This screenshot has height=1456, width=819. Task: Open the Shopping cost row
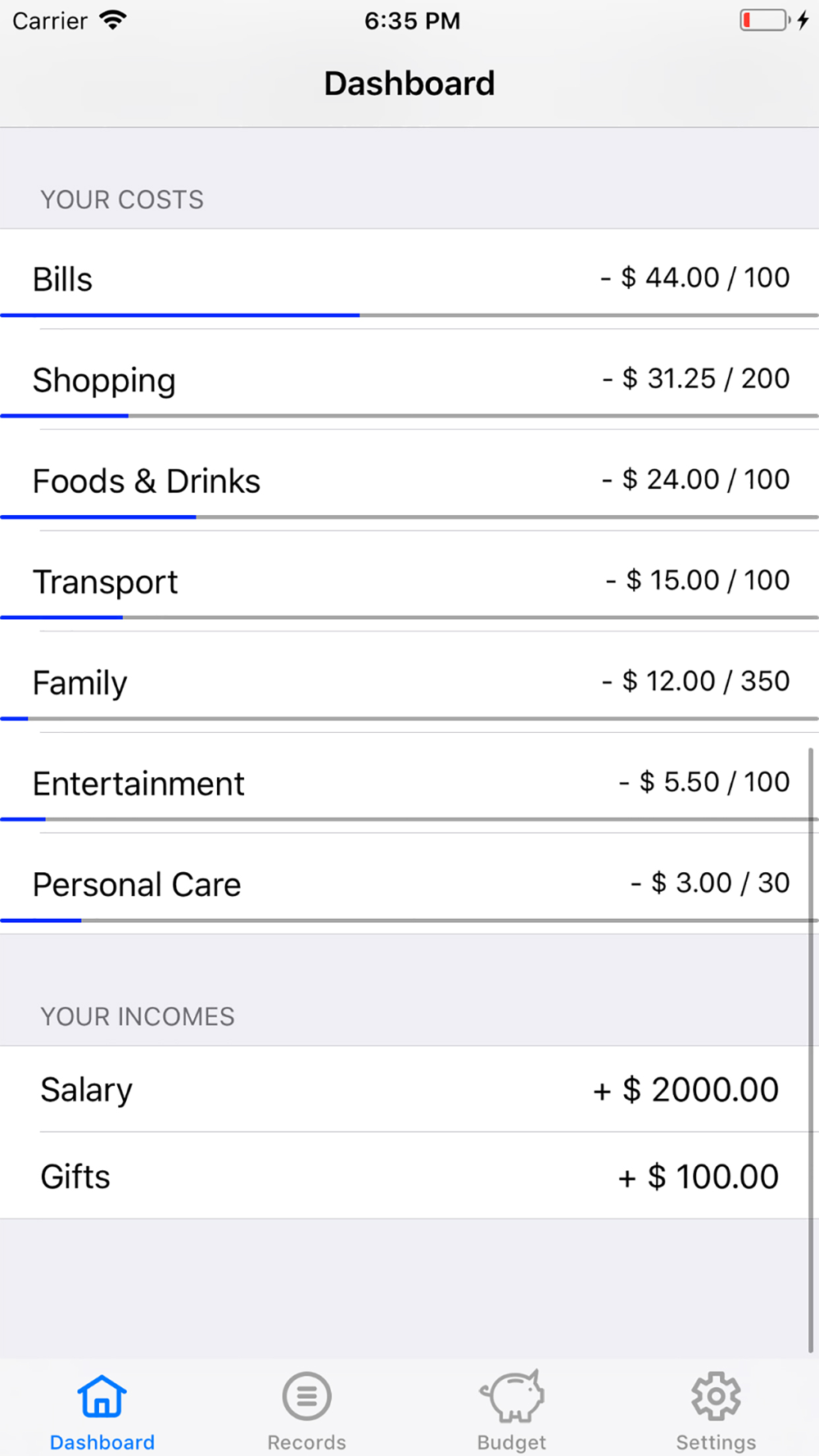point(409,379)
